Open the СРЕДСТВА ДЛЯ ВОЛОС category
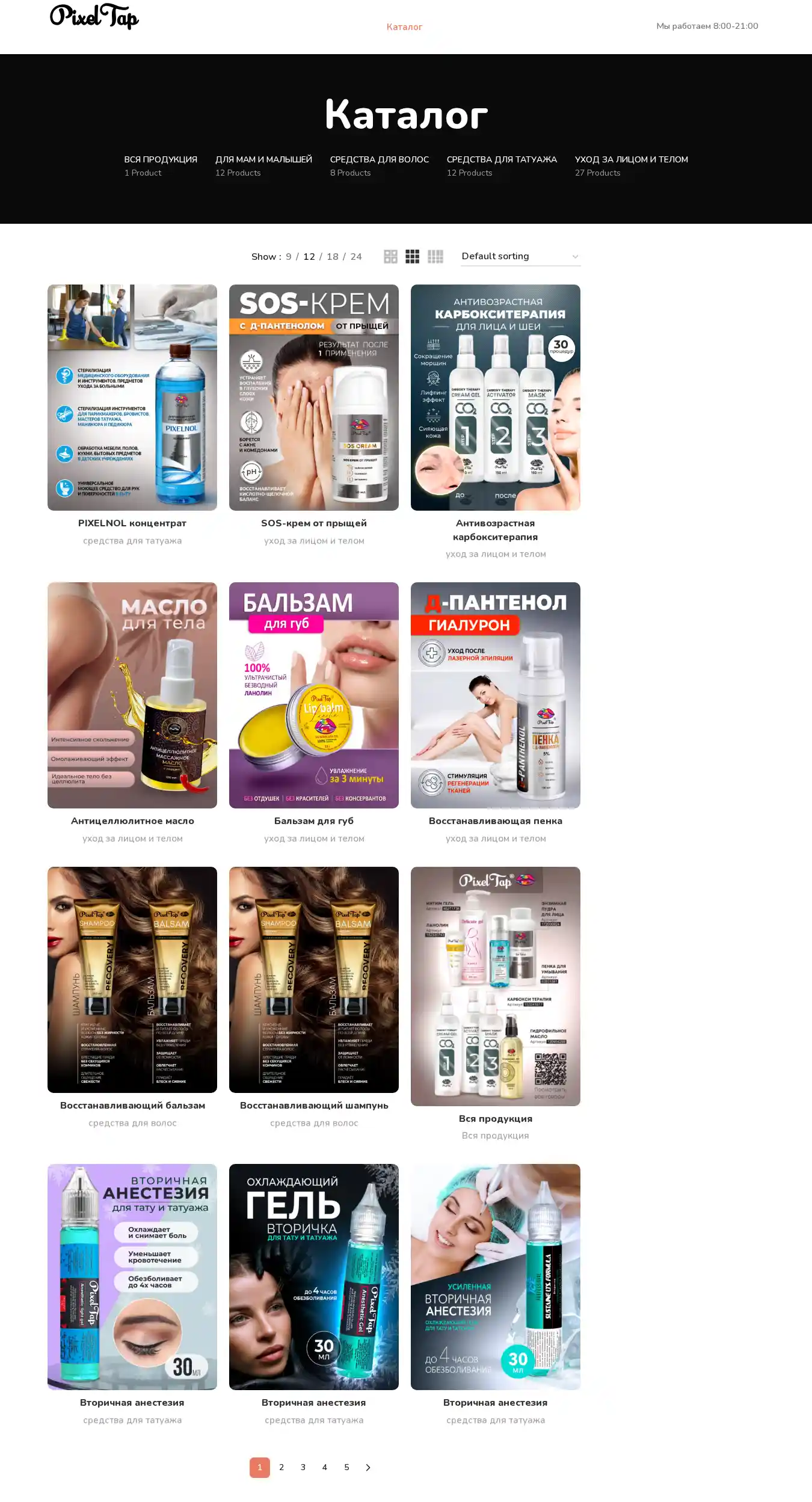Image resolution: width=812 pixels, height=1502 pixels. coord(379,159)
